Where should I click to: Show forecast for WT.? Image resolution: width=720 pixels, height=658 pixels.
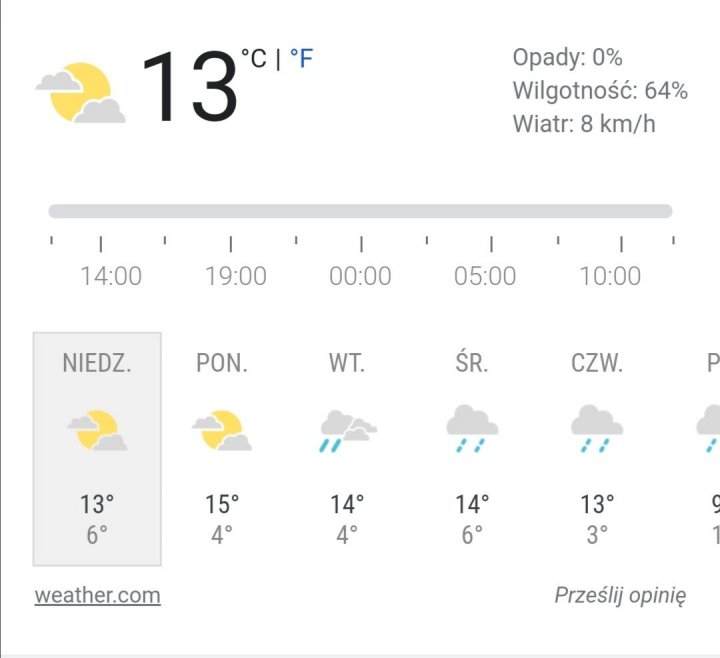tap(347, 448)
